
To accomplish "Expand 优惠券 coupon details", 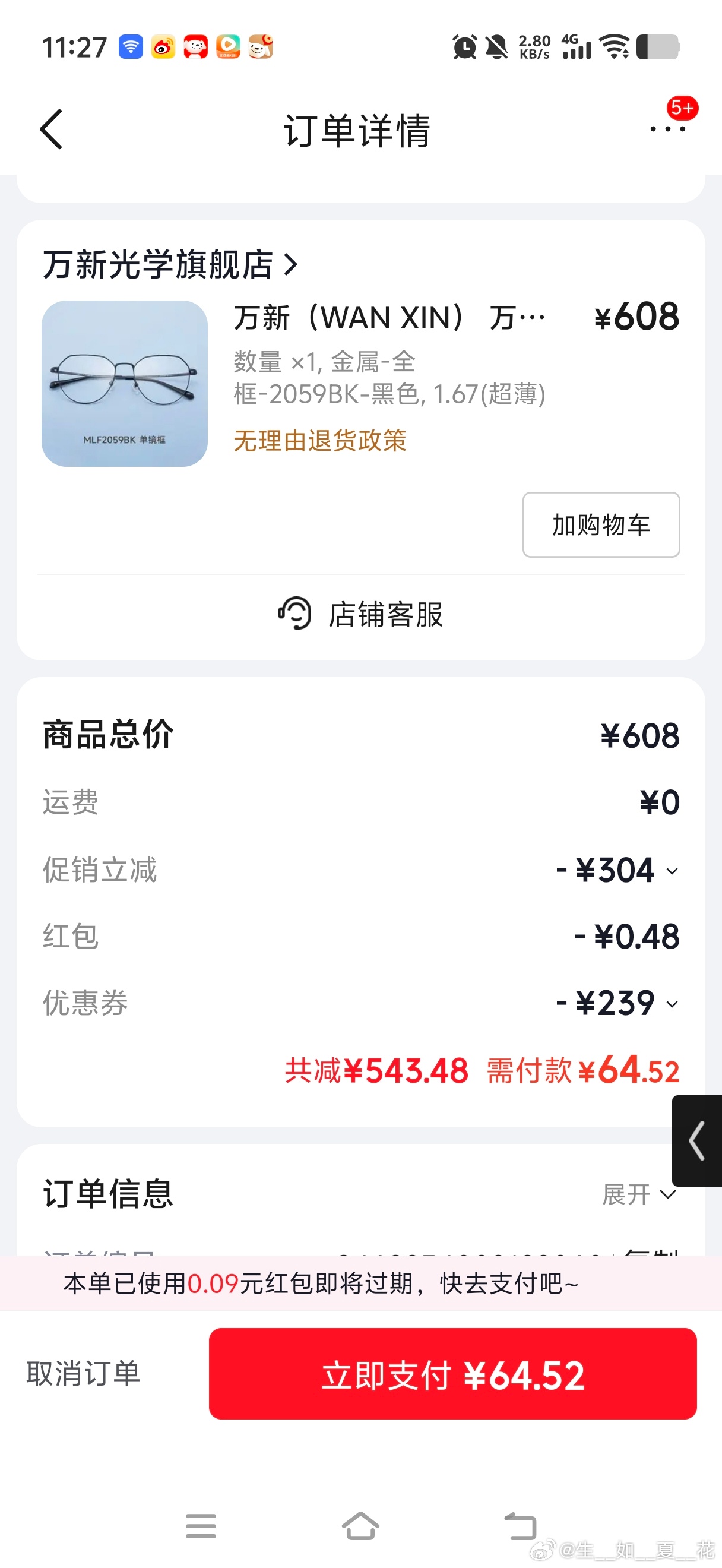I will coord(617,1004).
